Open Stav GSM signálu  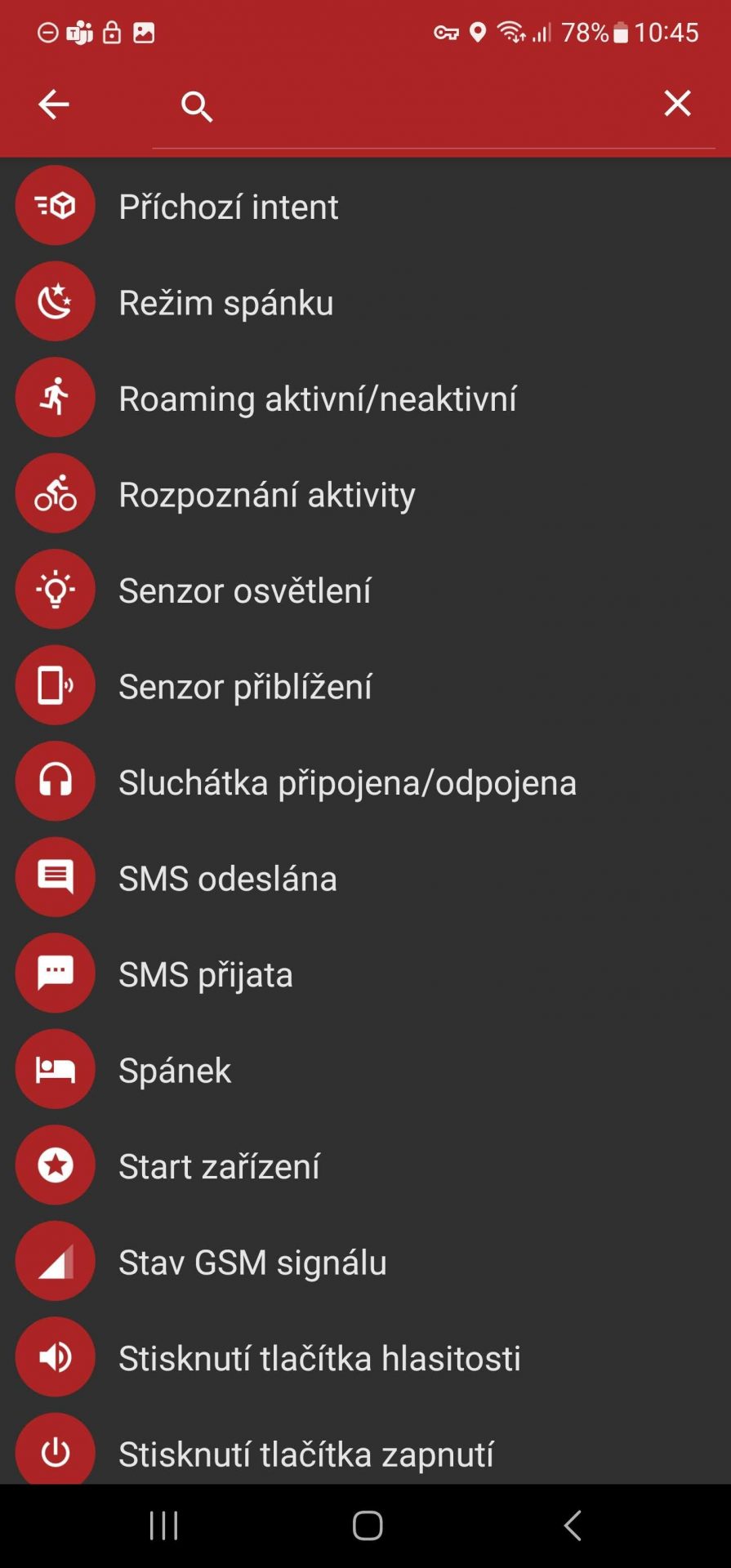point(365,1262)
